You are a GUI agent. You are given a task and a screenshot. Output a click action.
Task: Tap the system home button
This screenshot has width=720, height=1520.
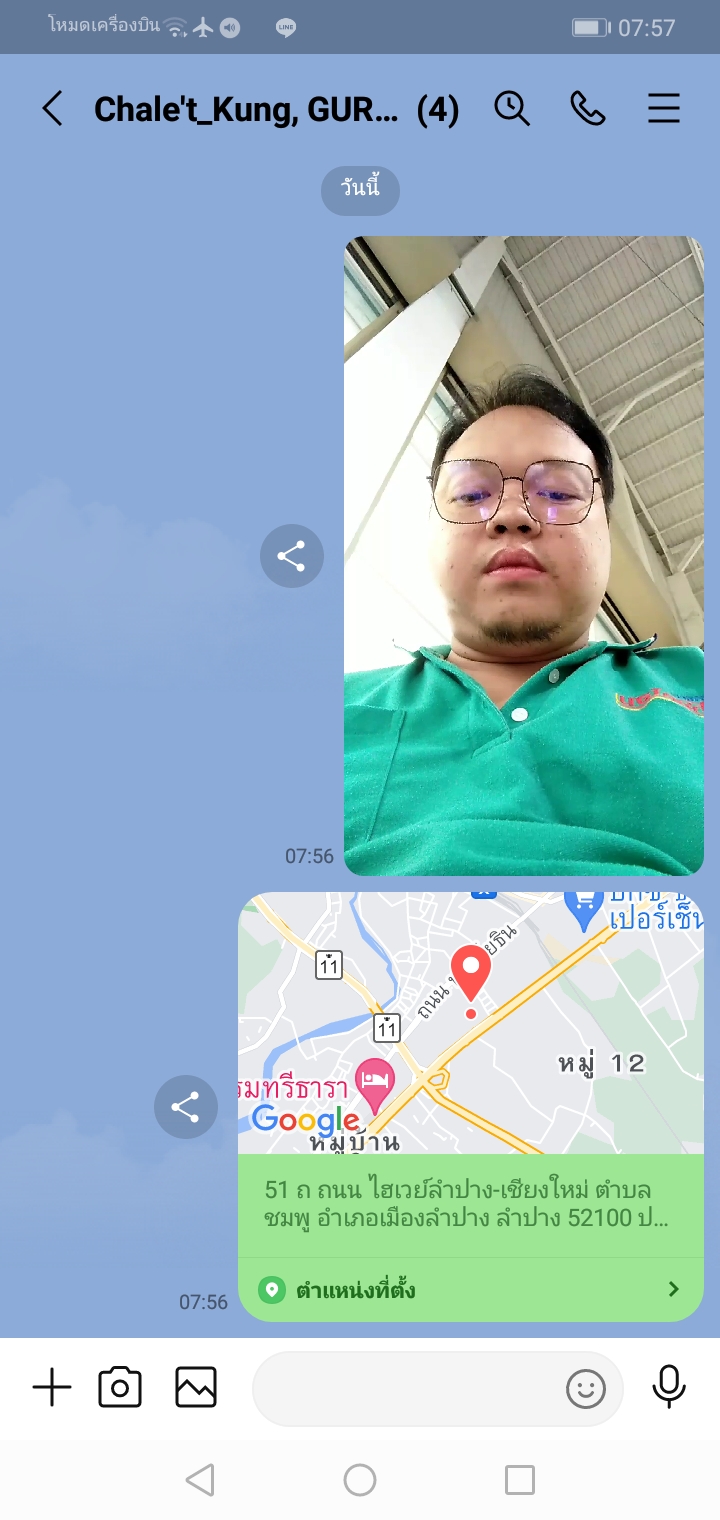(360, 1480)
